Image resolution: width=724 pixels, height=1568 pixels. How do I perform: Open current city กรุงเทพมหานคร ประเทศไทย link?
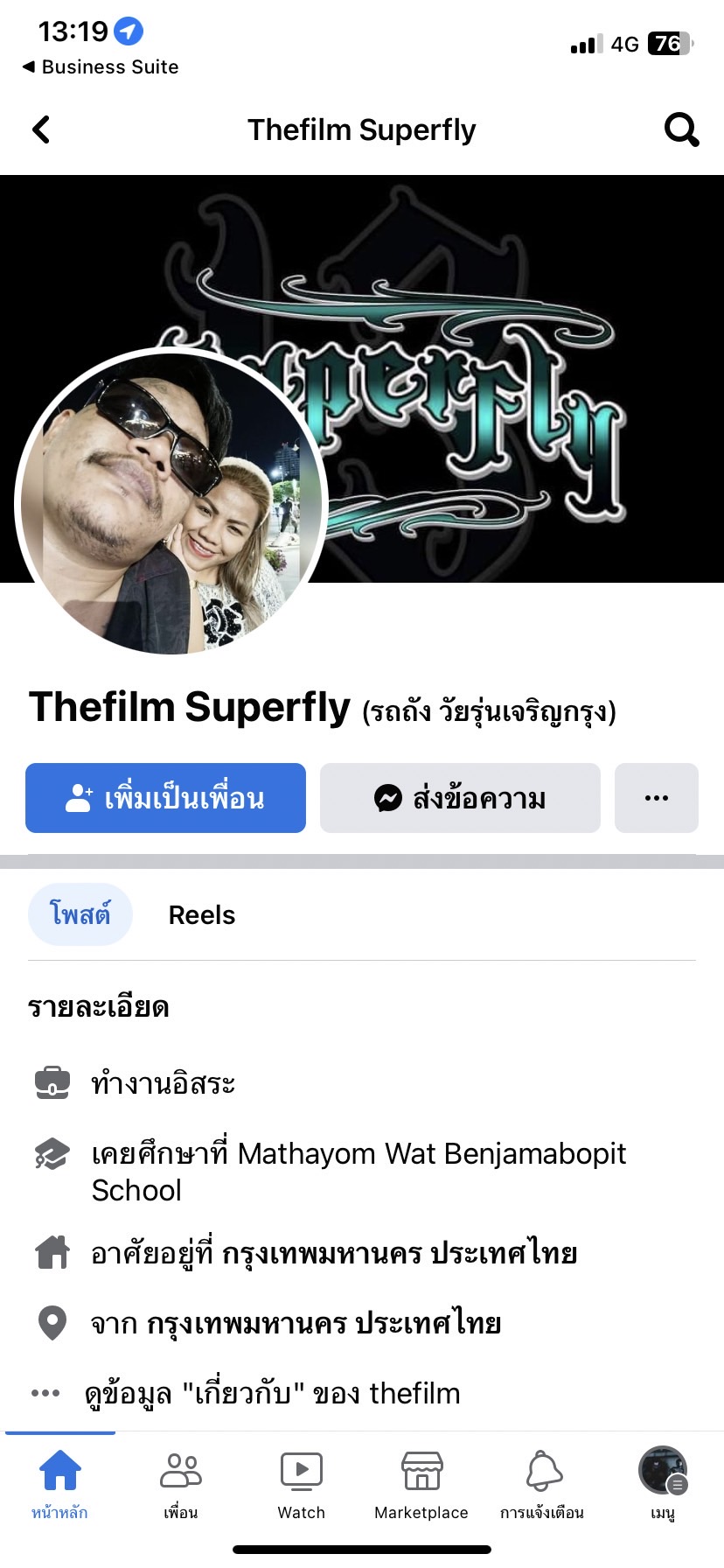click(399, 1254)
